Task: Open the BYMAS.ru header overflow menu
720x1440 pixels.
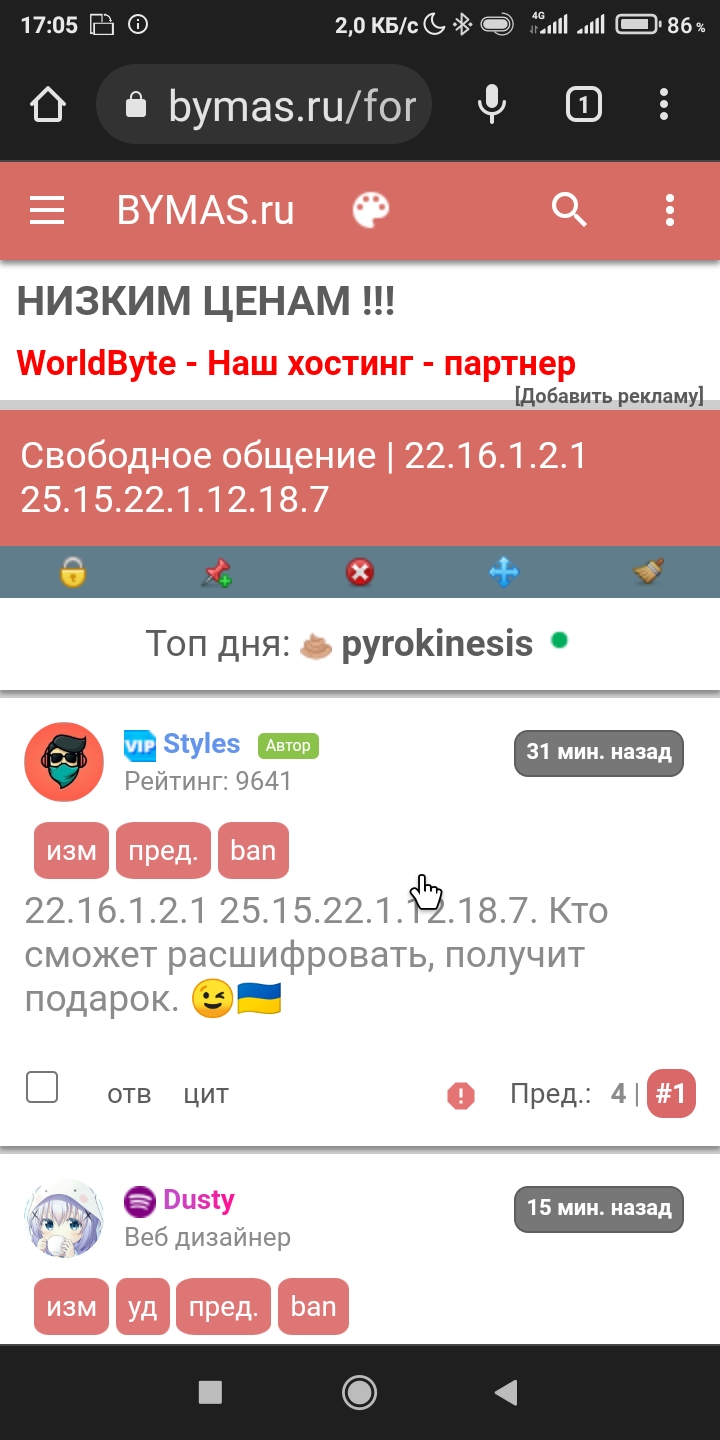Action: point(670,211)
